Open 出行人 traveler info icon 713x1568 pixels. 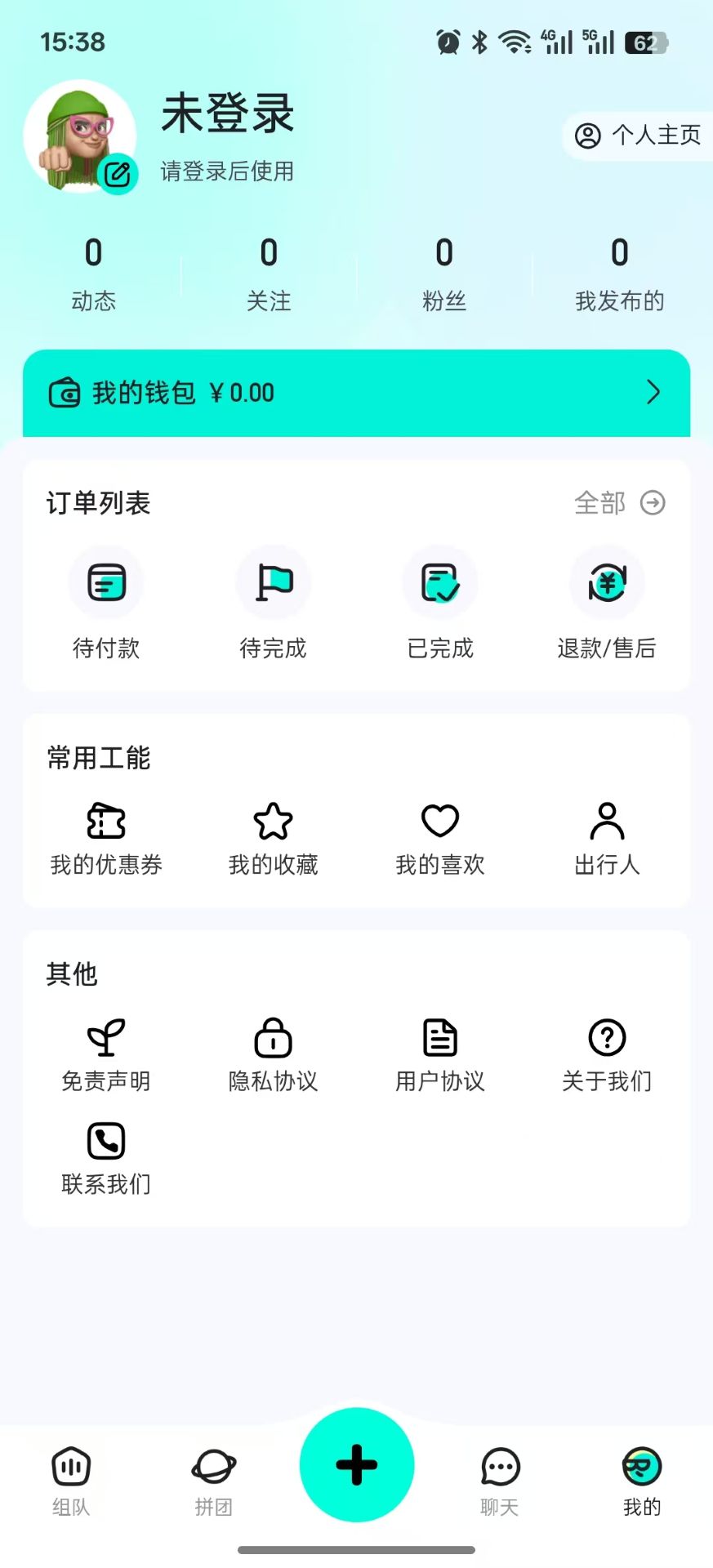606,822
